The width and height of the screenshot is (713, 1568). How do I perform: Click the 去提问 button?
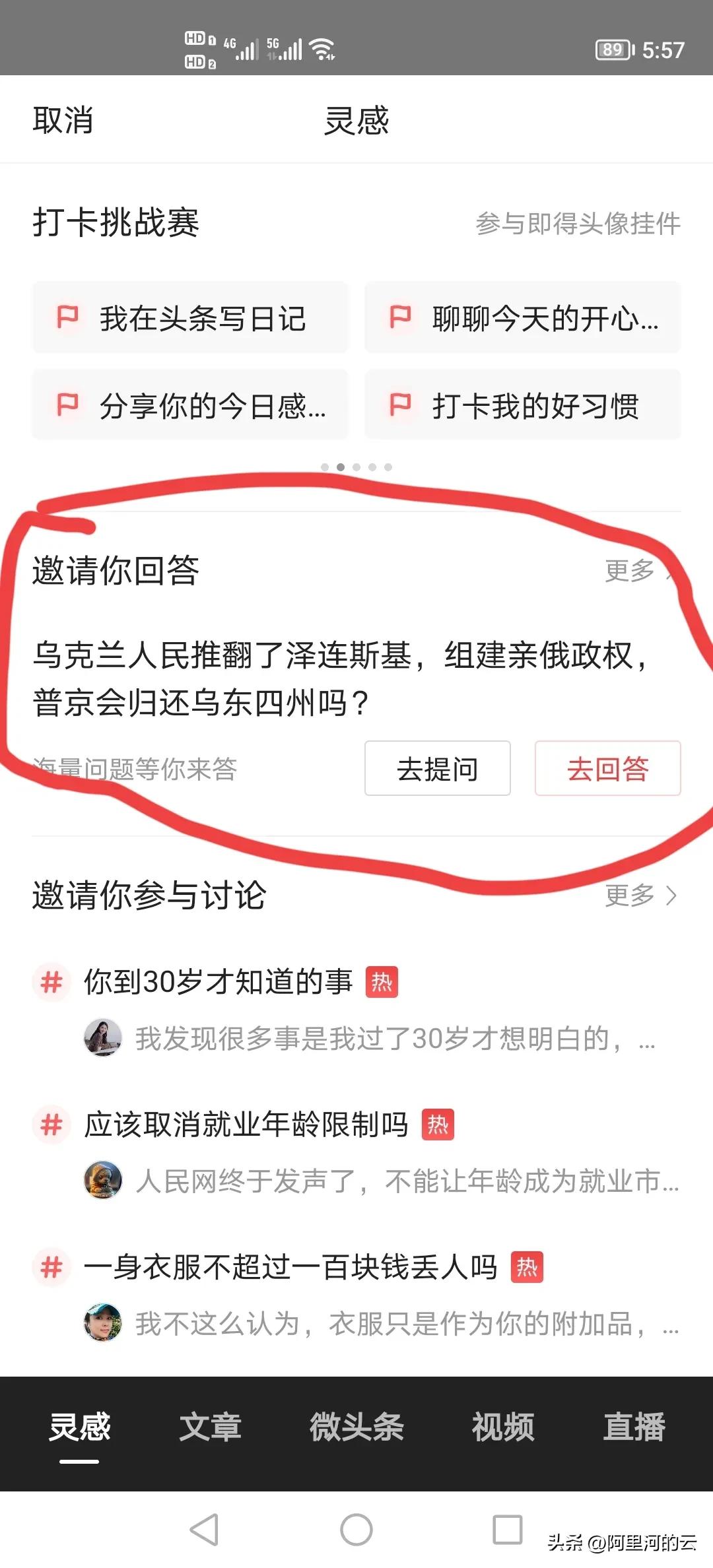437,769
